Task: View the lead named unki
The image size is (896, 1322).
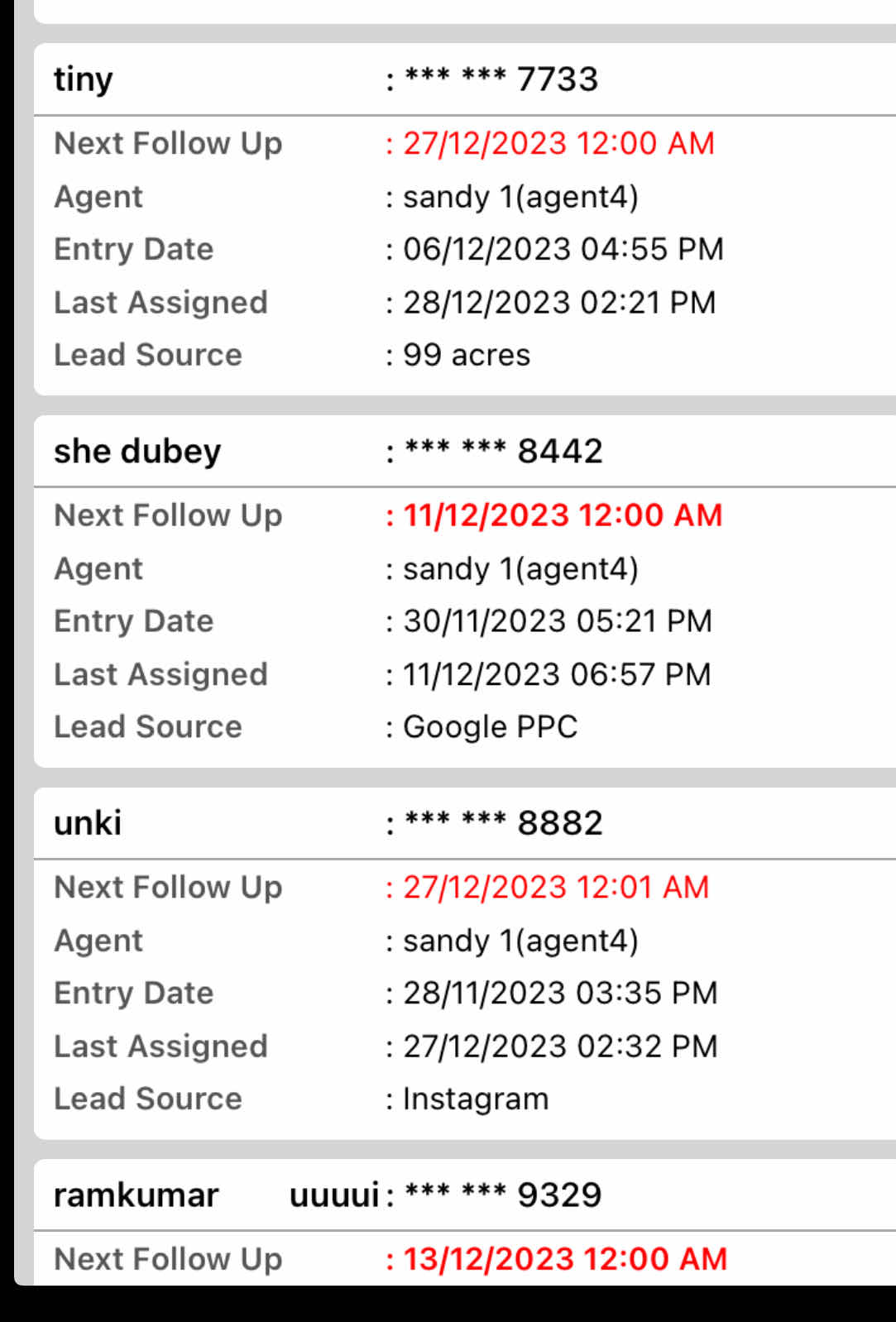Action: 88,823
